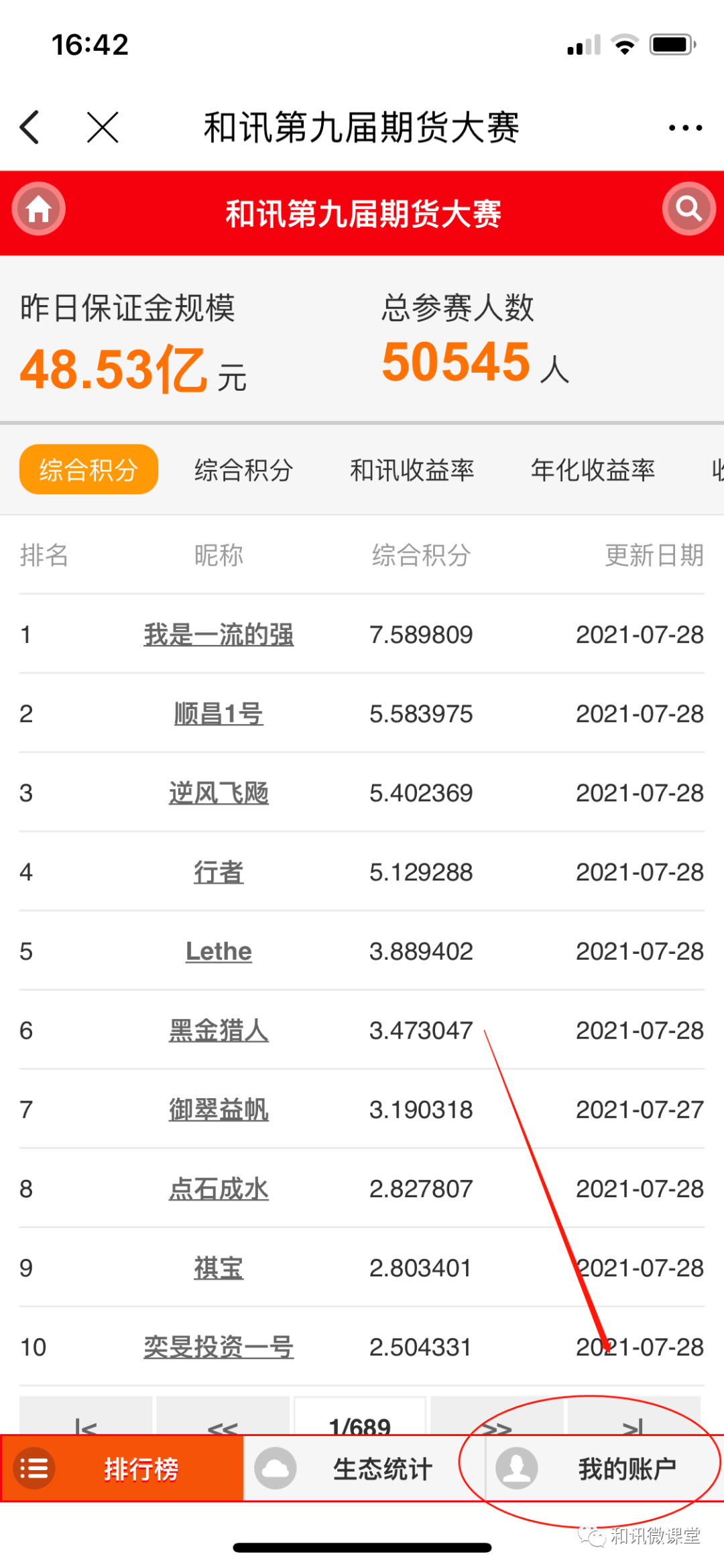Open the Lethe player link
This screenshot has width=724, height=1568.
click(x=219, y=951)
